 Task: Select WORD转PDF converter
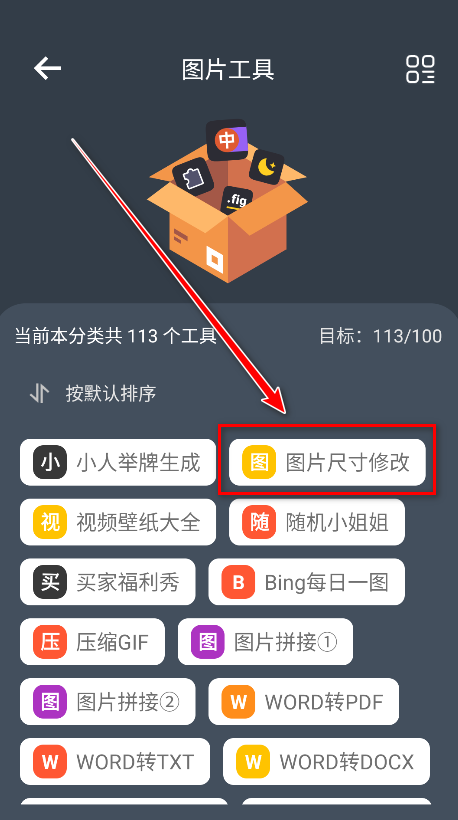(304, 701)
